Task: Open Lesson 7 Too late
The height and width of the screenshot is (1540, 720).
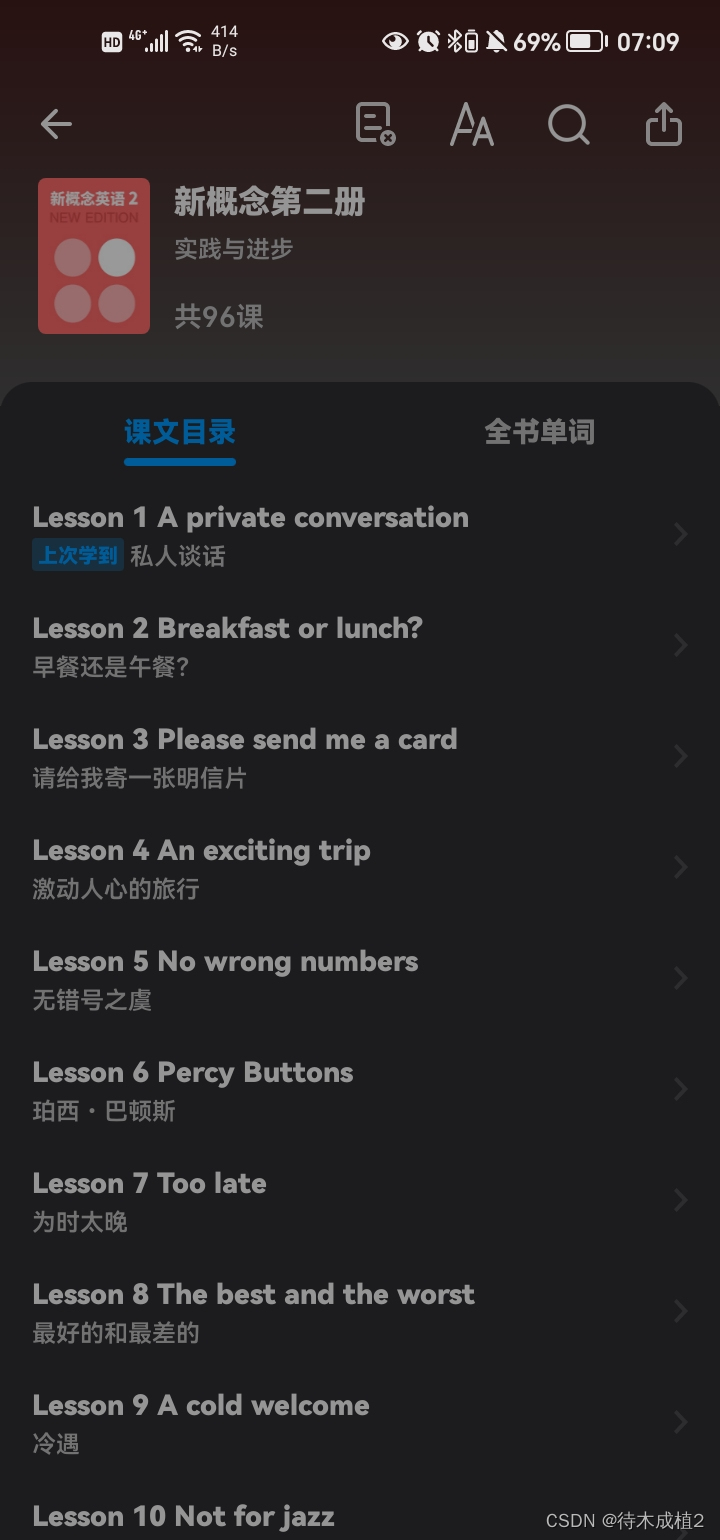Action: point(360,1201)
